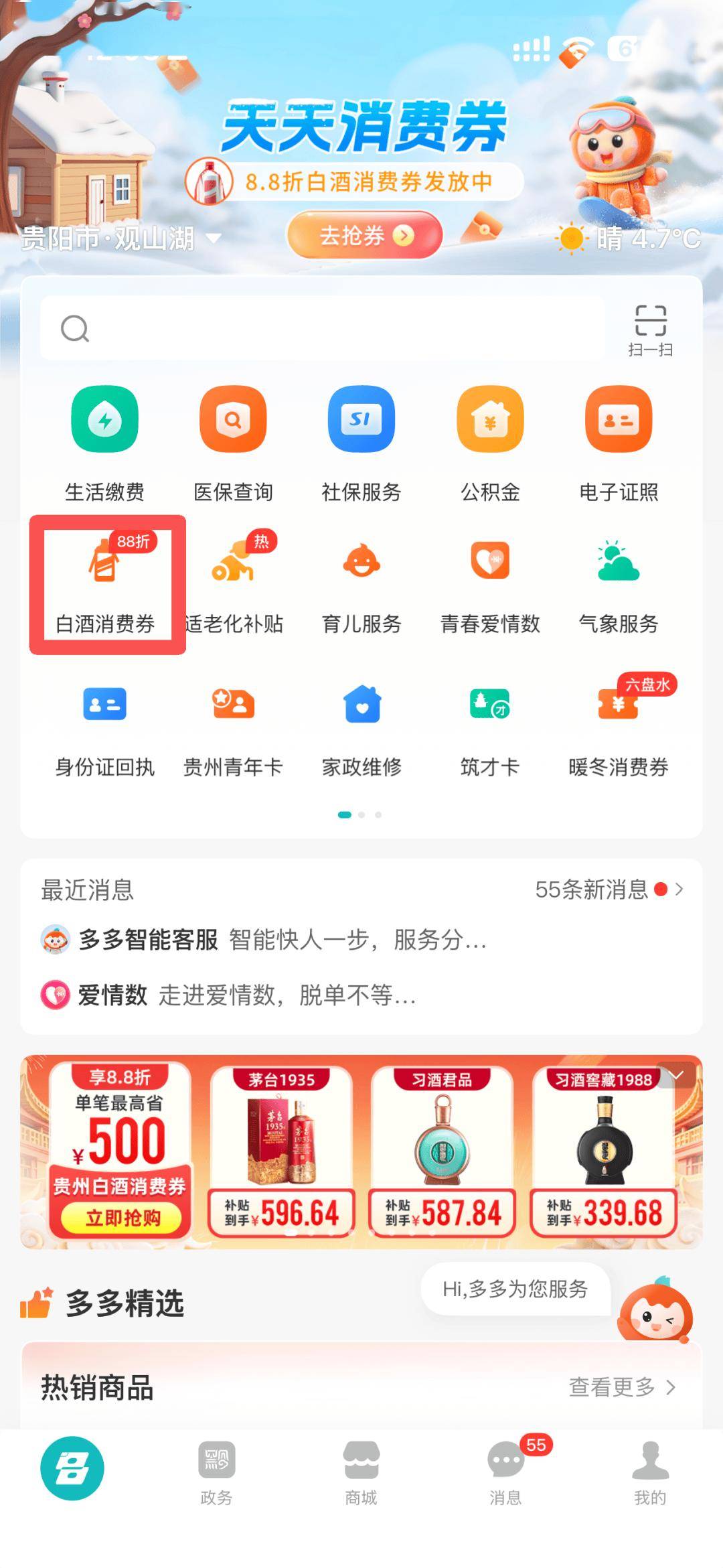Tap the 去抢券 coupon button
Screen dimensions: 723x1568
pyautogui.click(x=365, y=235)
